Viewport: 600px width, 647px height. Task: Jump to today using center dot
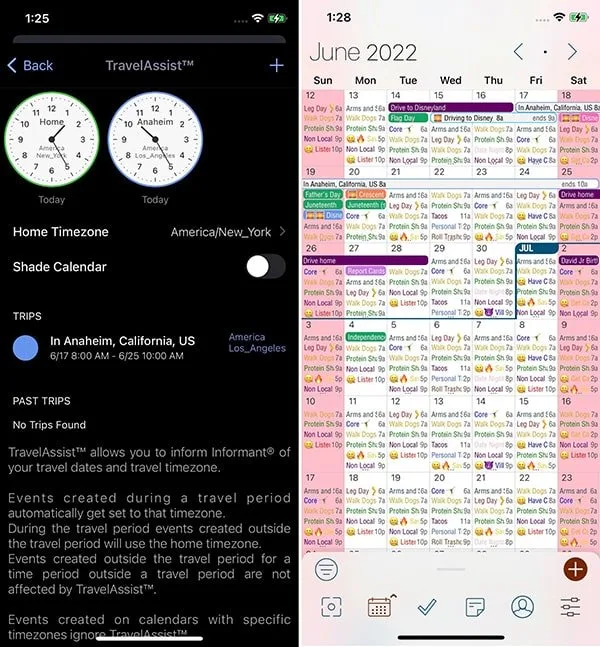pyautogui.click(x=545, y=51)
